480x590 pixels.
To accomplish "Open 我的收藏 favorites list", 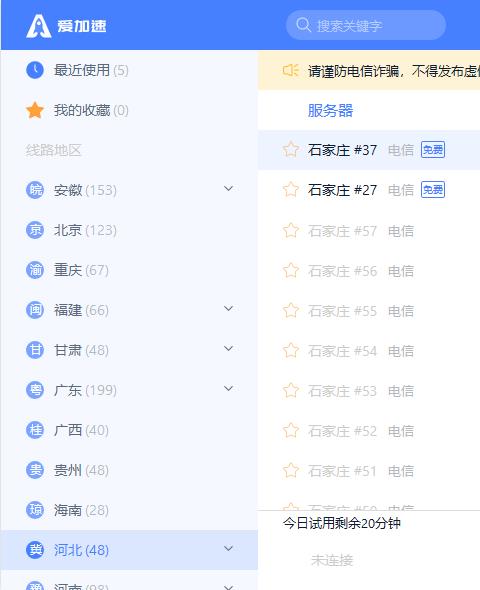I will (x=129, y=110).
